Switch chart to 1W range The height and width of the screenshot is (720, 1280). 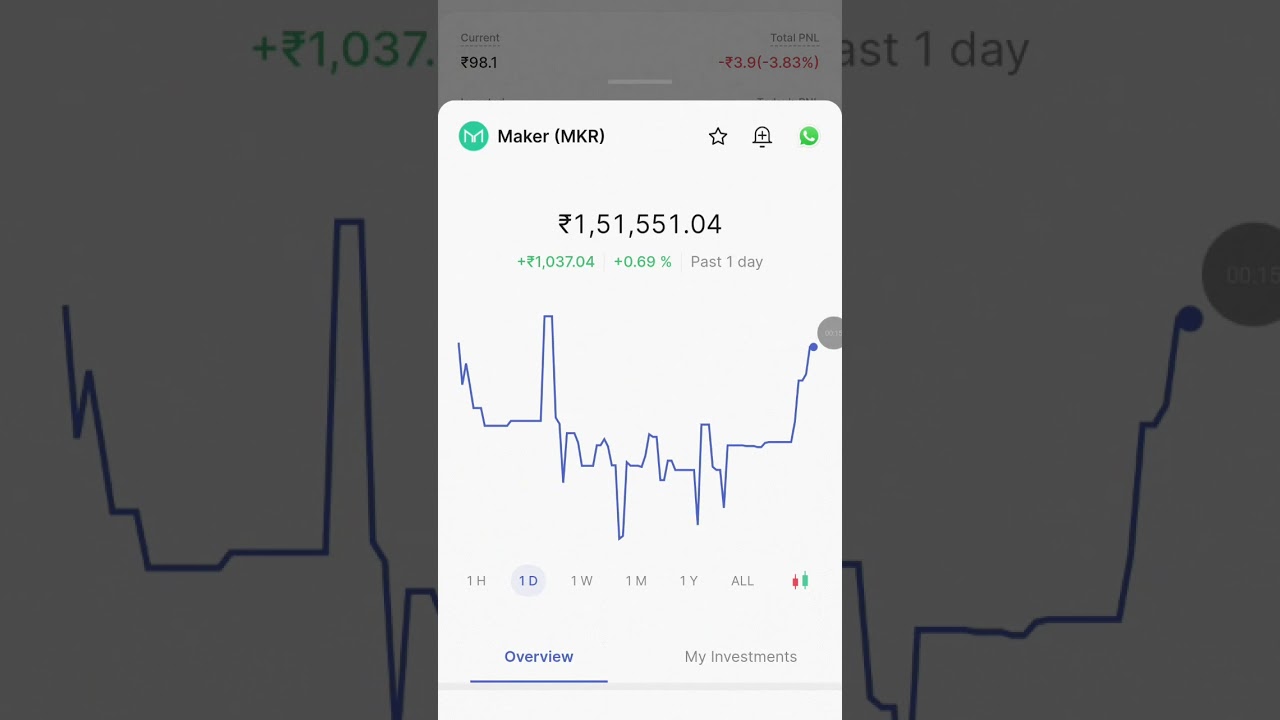click(582, 581)
